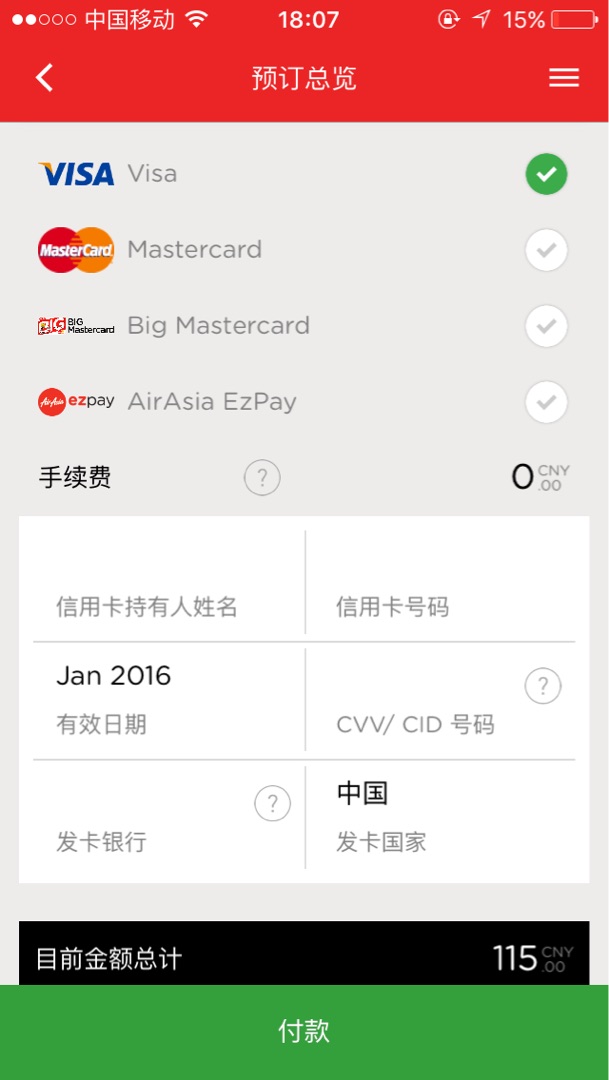Open the hamburger menu
Viewport: 609px width, 1080px height.
(564, 78)
